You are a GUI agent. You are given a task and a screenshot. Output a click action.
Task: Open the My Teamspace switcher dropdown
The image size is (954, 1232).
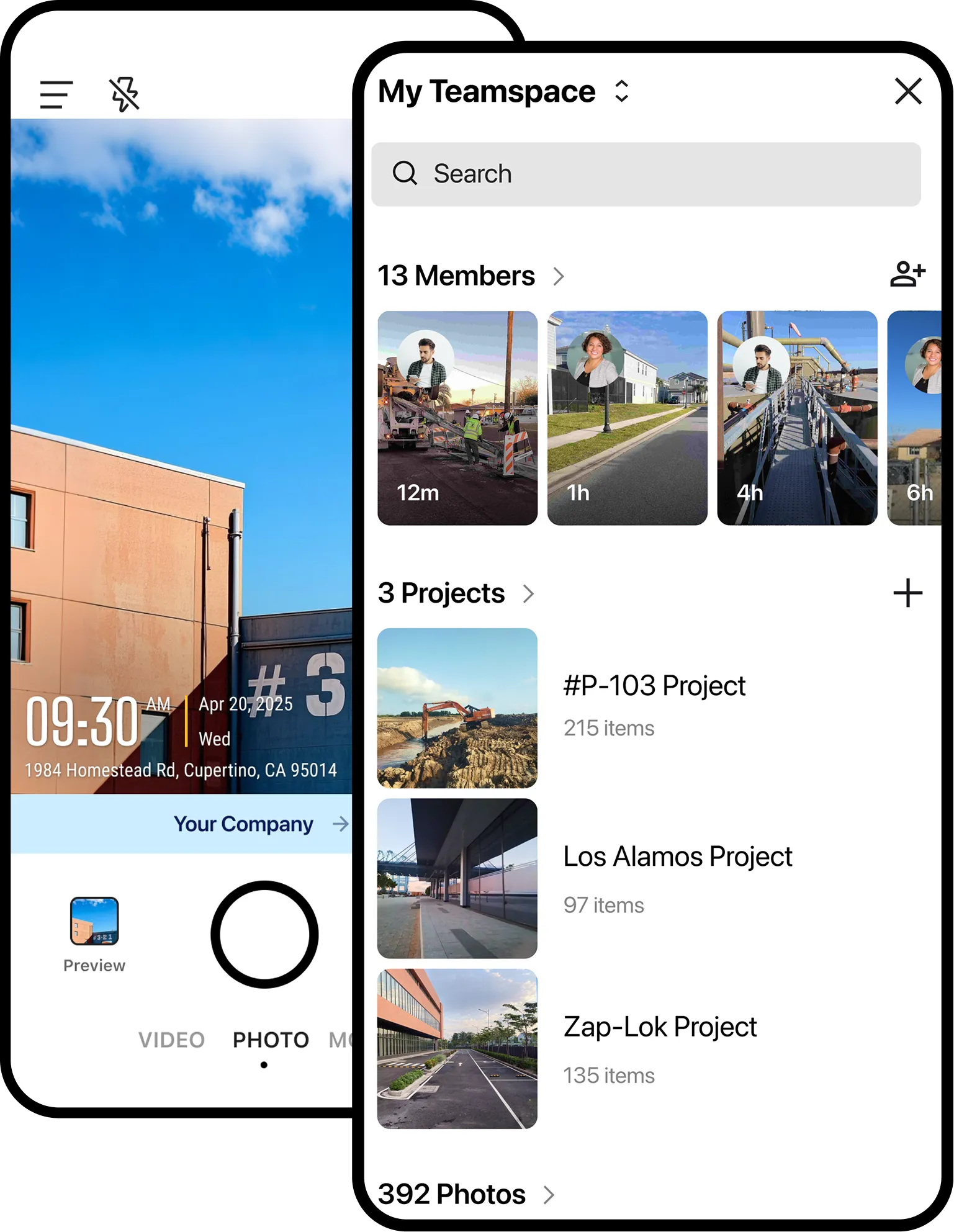click(621, 91)
